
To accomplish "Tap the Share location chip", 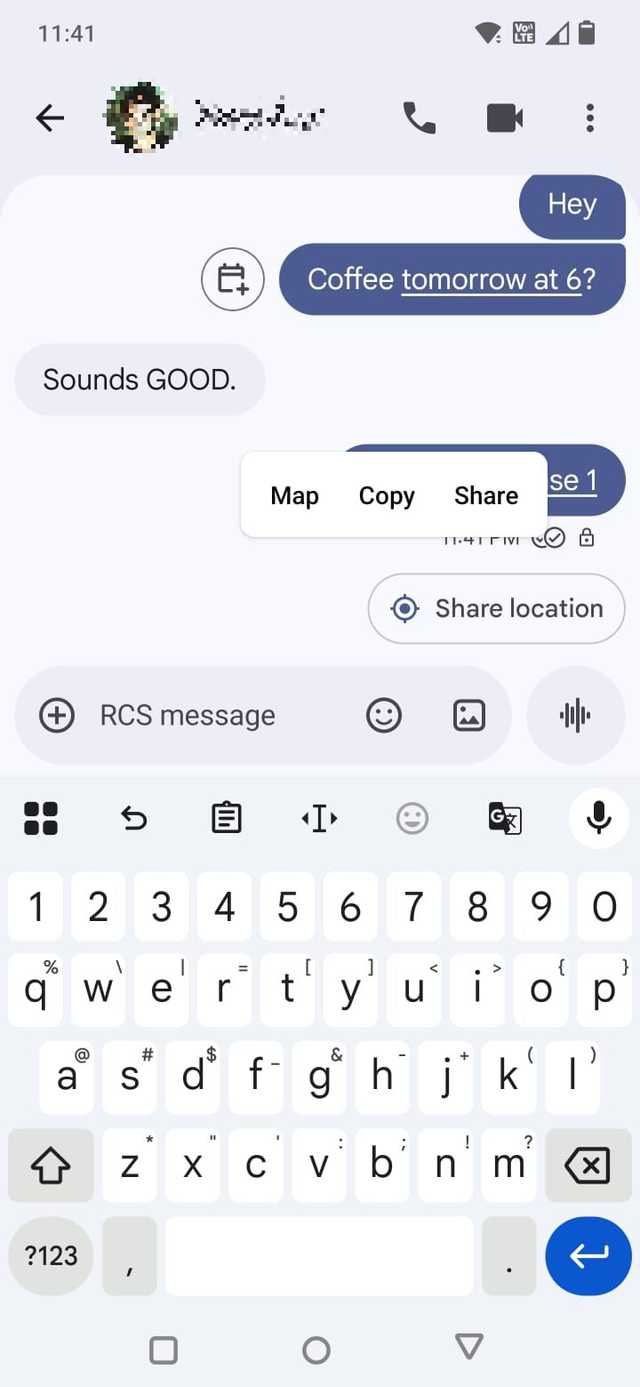I will [x=496, y=608].
